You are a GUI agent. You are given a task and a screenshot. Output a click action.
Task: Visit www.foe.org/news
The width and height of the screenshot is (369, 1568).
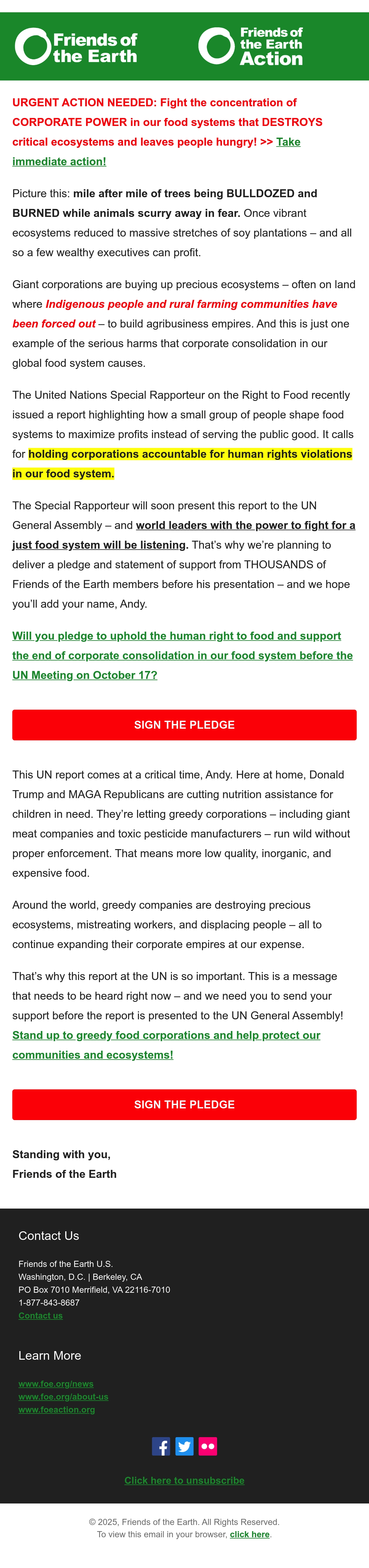(x=56, y=1384)
